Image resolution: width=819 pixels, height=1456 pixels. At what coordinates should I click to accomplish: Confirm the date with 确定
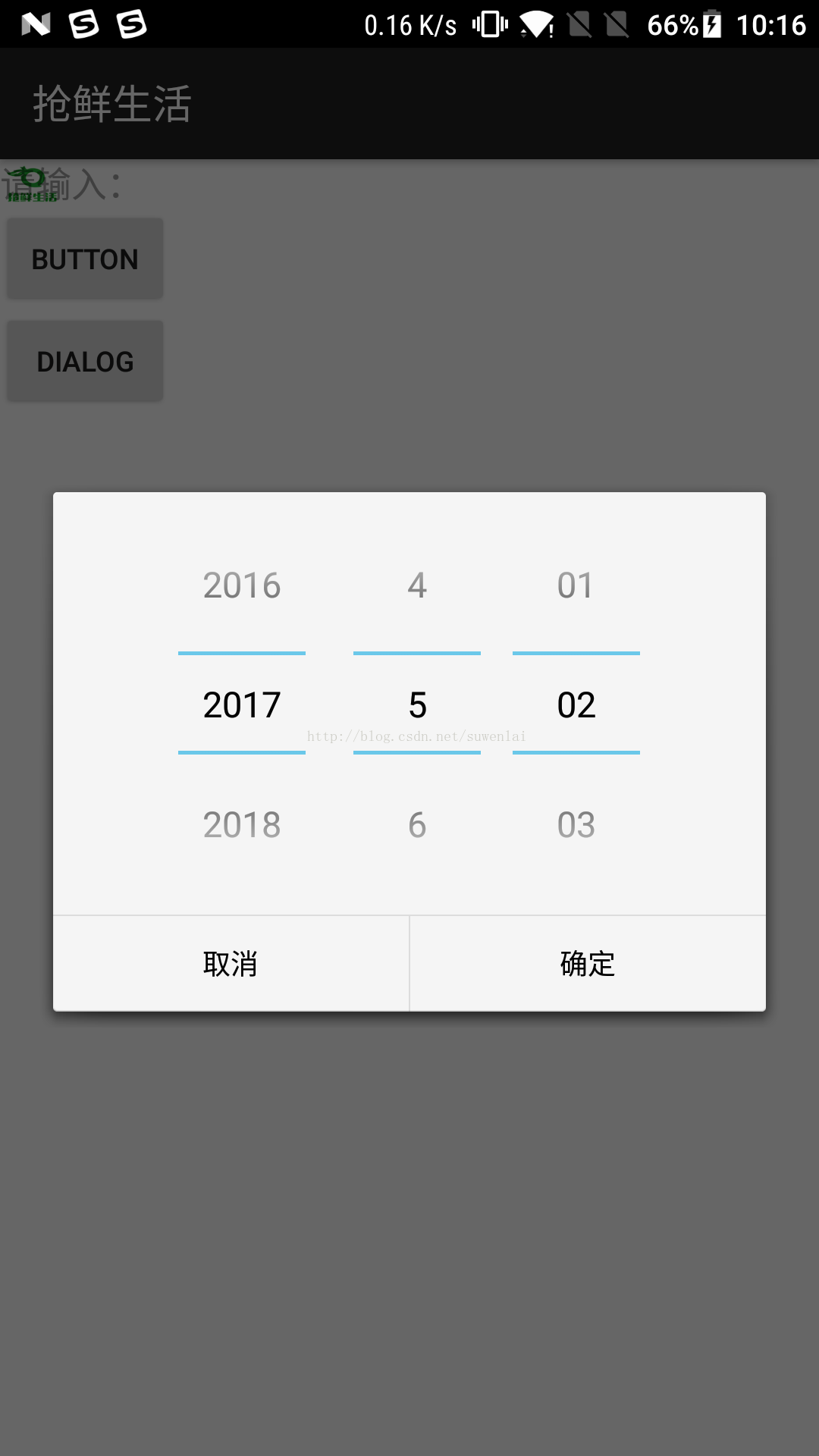588,964
